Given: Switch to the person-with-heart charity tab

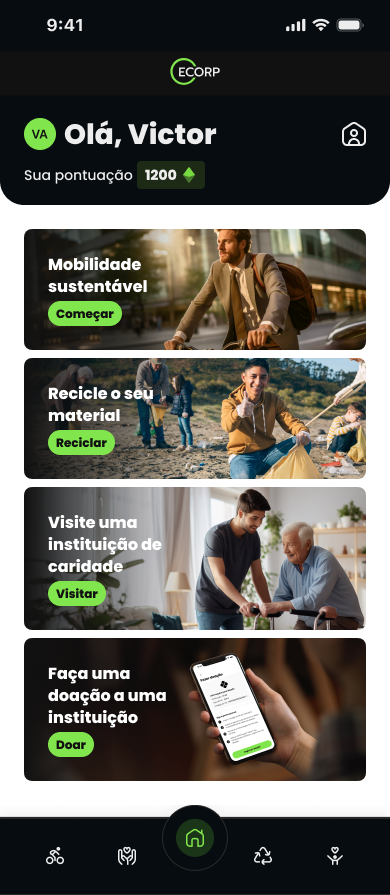Looking at the screenshot, I should [x=334, y=856].
